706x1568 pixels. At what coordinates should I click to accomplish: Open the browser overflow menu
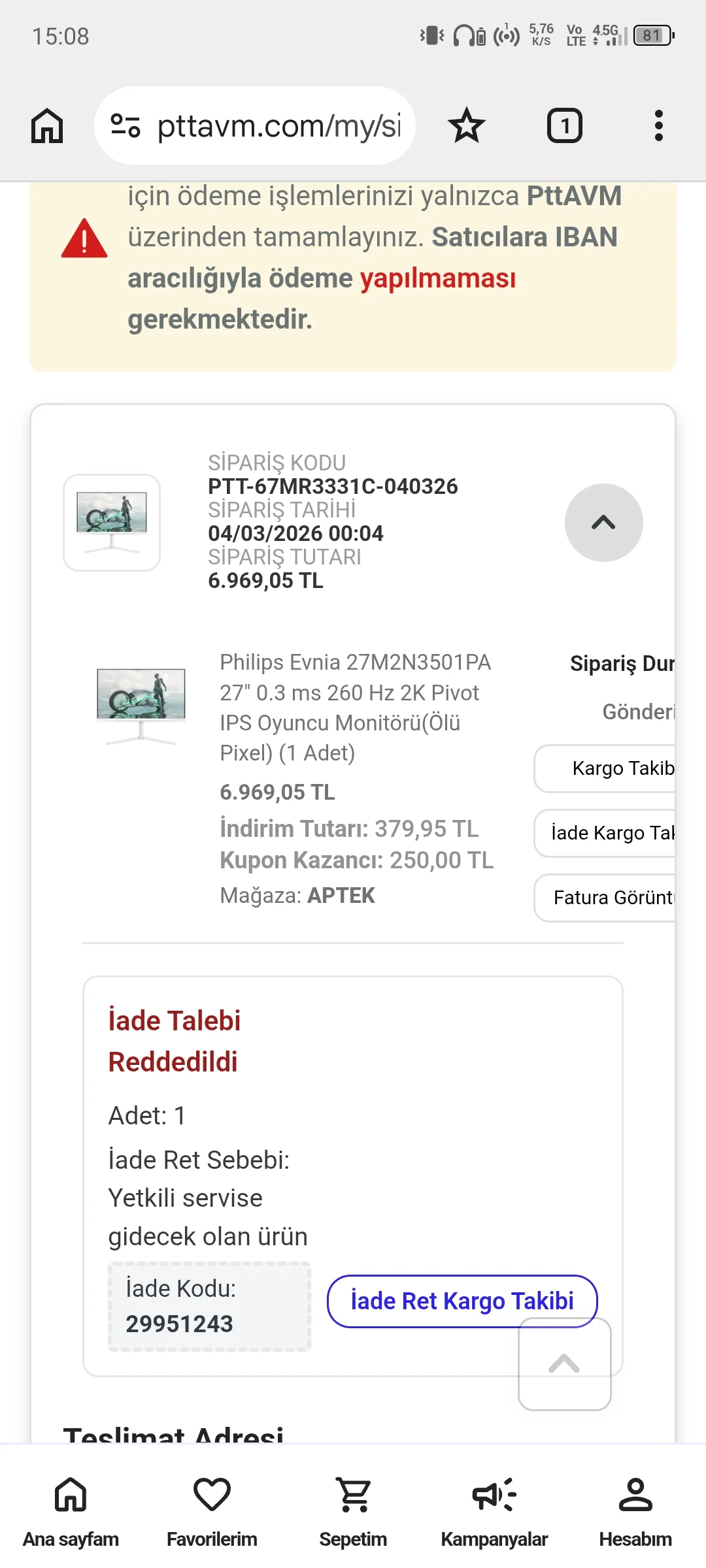(658, 125)
